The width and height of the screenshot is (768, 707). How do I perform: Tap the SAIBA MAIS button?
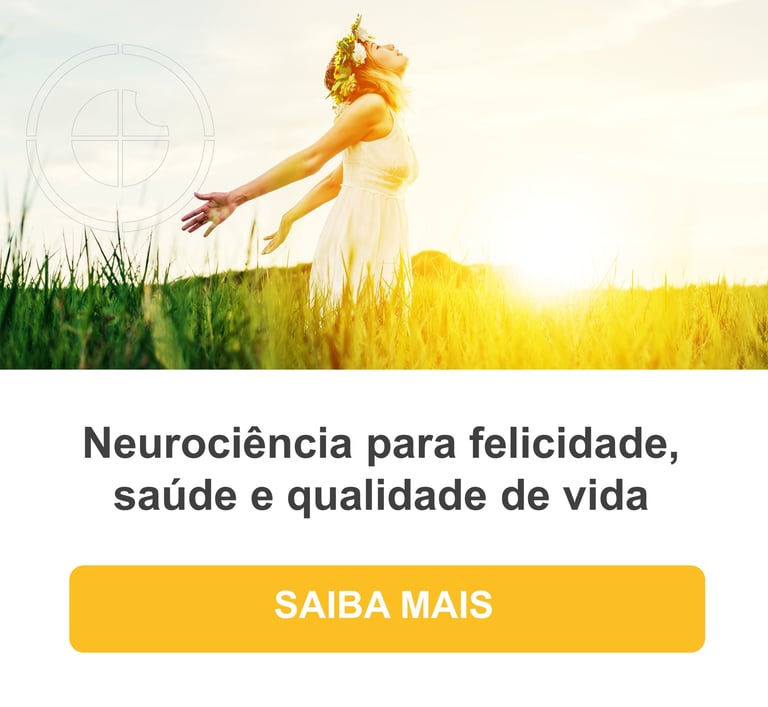[386, 608]
